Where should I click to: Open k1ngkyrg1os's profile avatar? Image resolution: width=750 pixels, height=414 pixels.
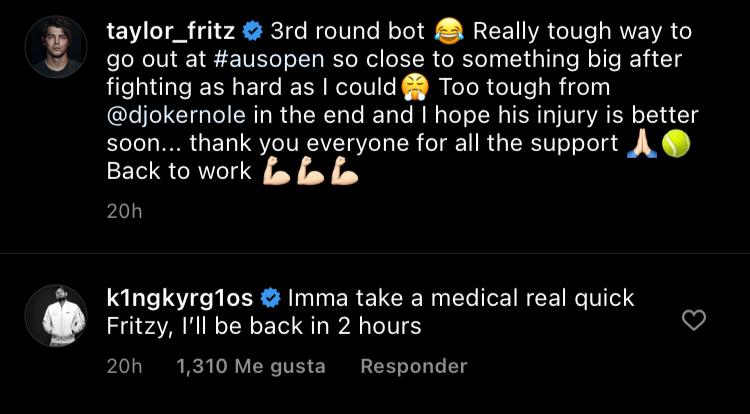pyautogui.click(x=54, y=316)
